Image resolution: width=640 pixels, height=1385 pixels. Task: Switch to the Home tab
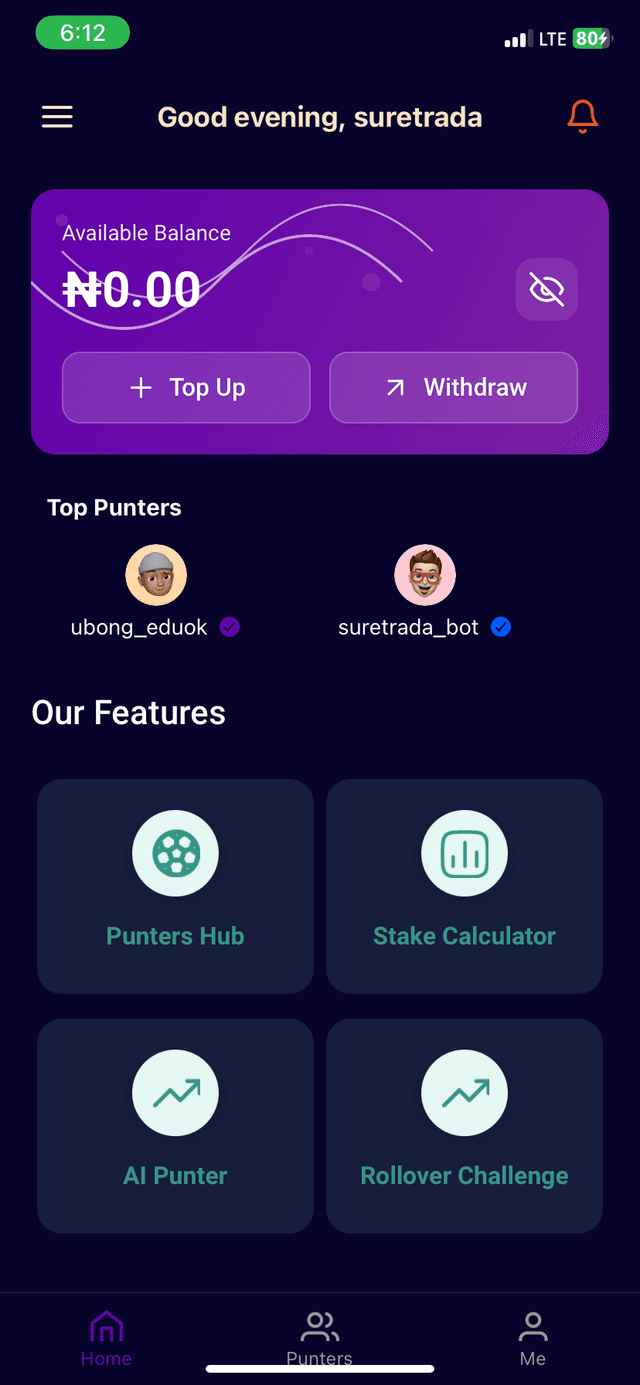click(x=106, y=1338)
